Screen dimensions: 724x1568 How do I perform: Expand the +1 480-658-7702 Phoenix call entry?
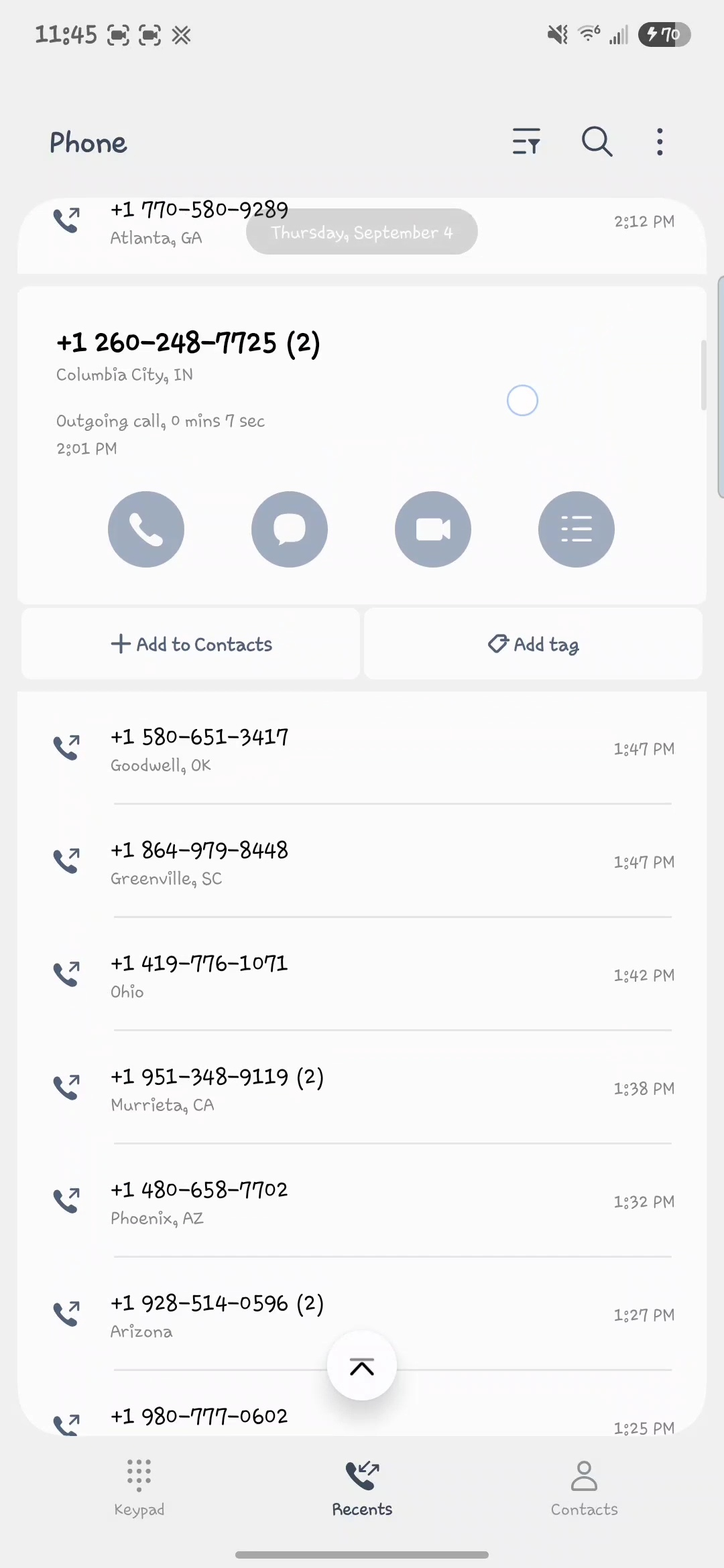[x=362, y=1202]
